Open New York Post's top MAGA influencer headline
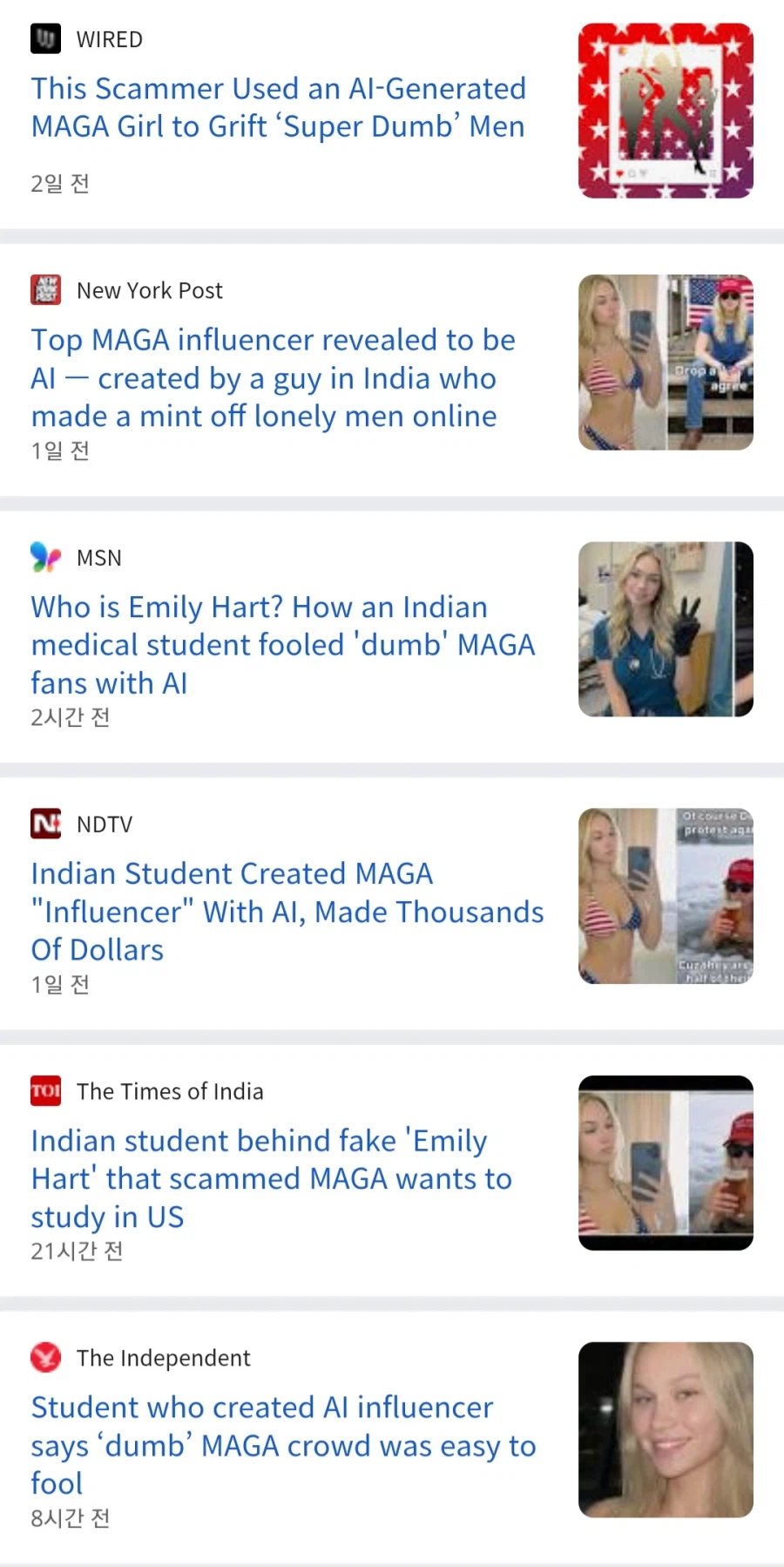Viewport: 784px width, 1567px height. click(273, 378)
